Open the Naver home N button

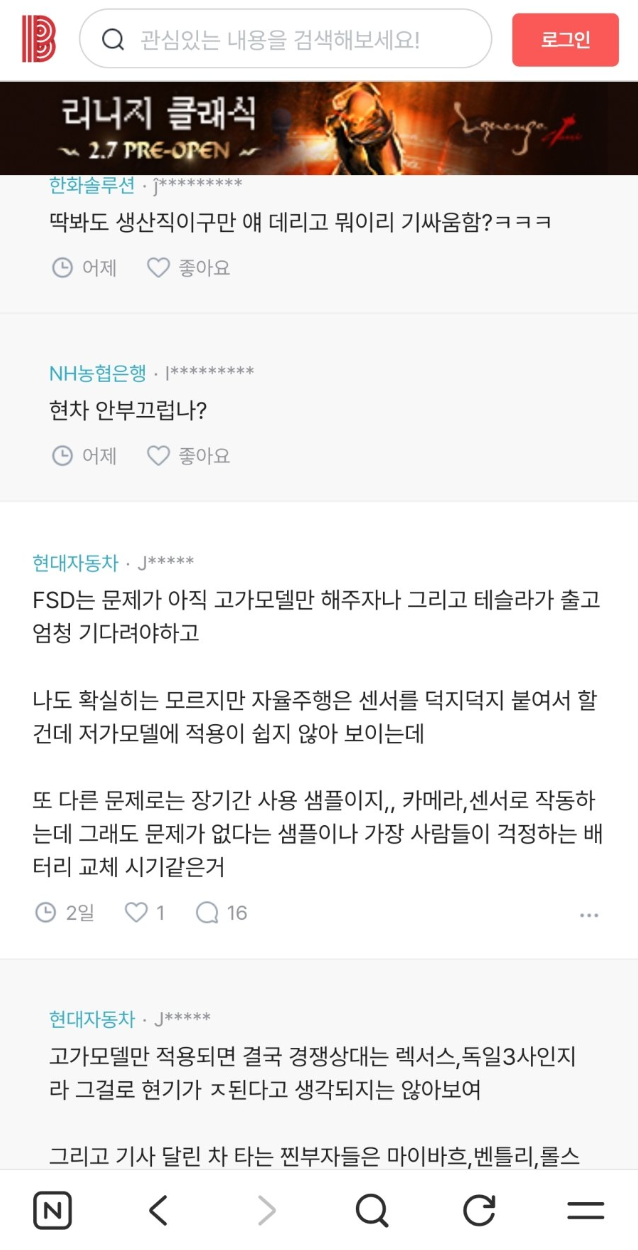[53, 1211]
